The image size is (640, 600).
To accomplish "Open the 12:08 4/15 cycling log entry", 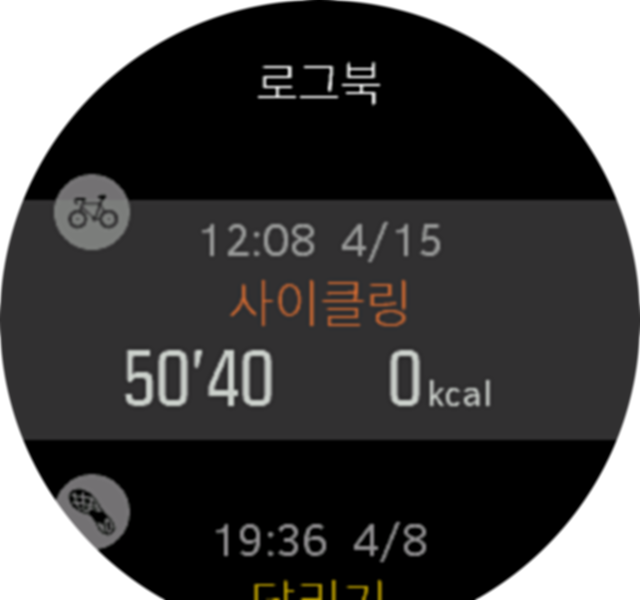I will click(320, 320).
